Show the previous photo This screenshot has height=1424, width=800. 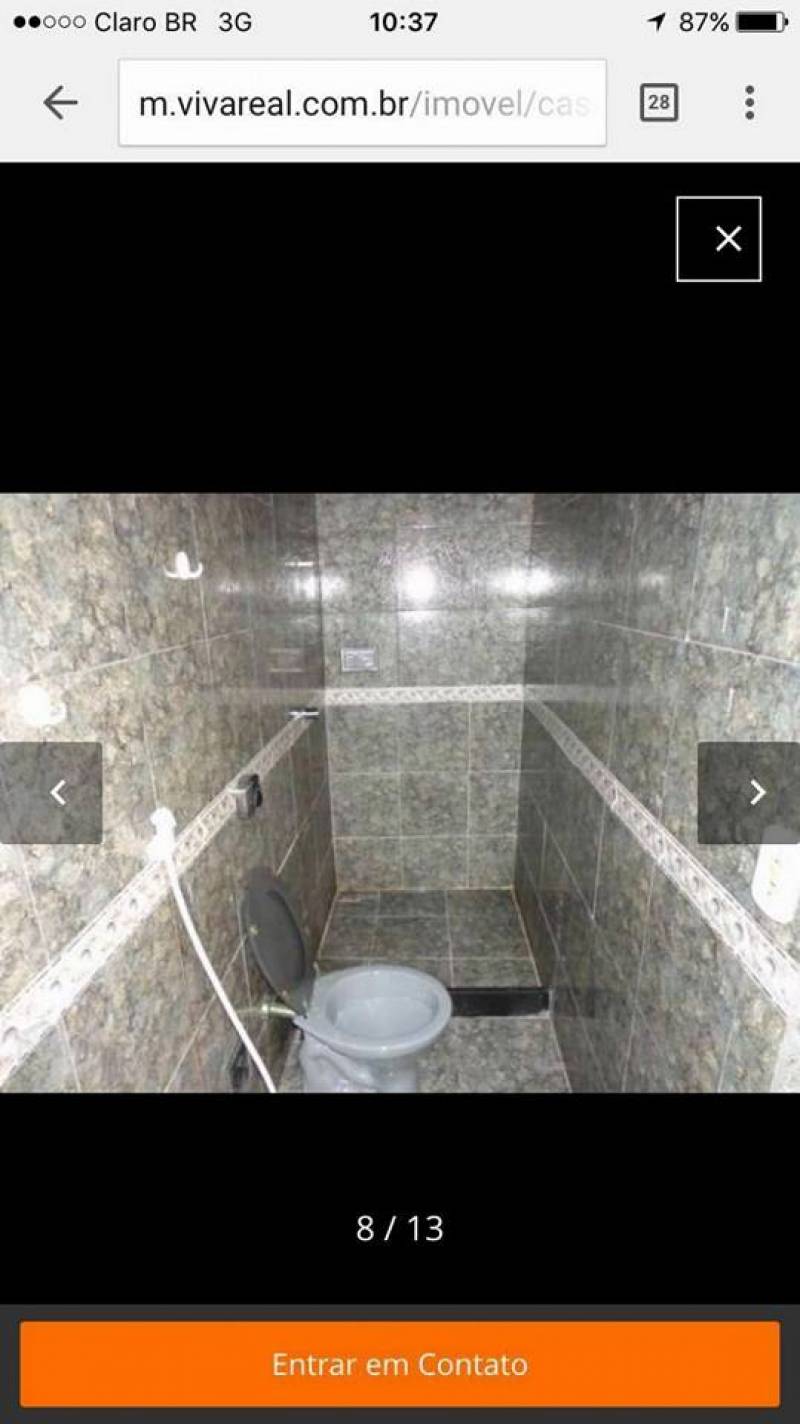[x=51, y=793]
